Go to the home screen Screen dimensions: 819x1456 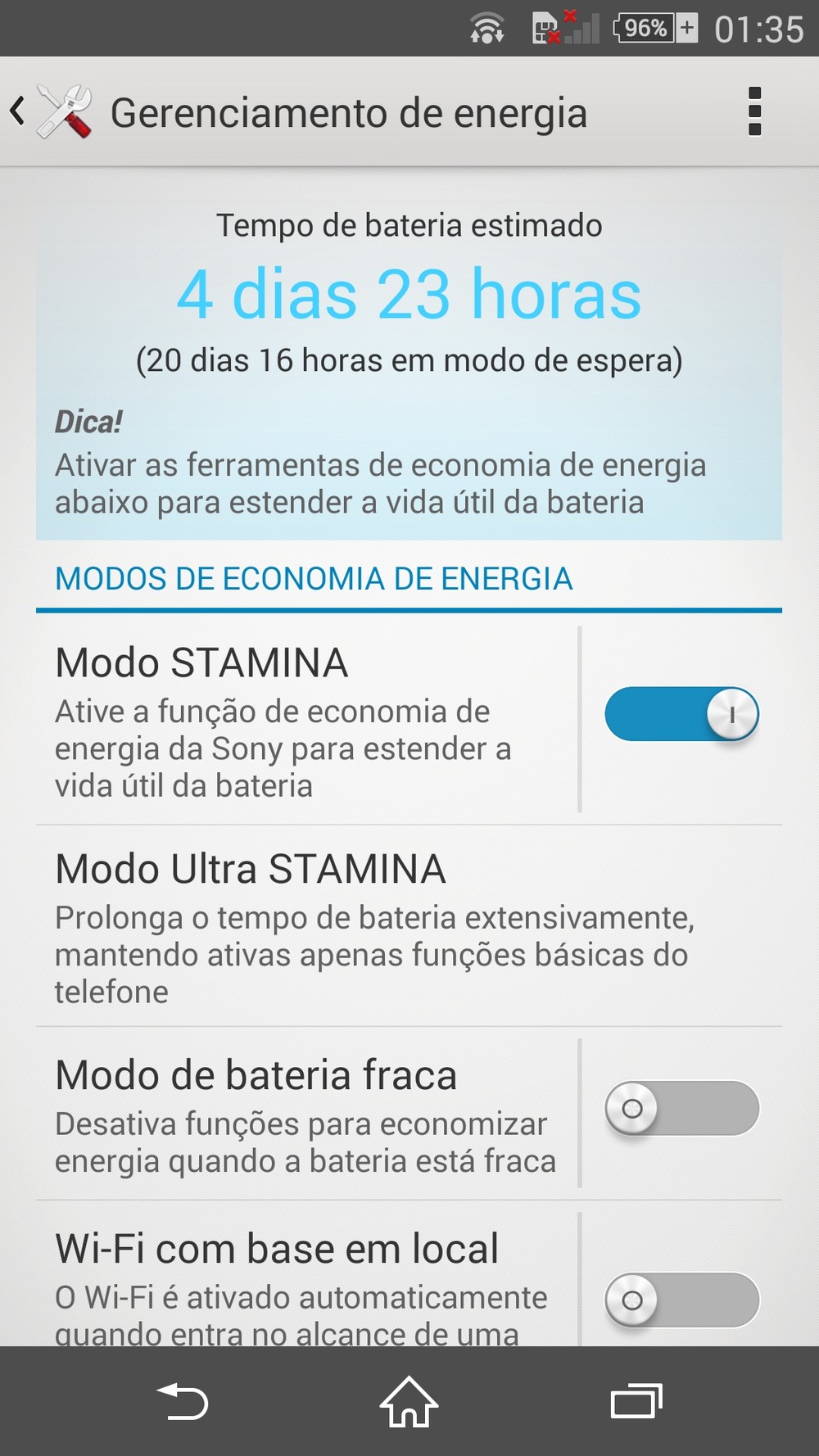click(409, 1402)
